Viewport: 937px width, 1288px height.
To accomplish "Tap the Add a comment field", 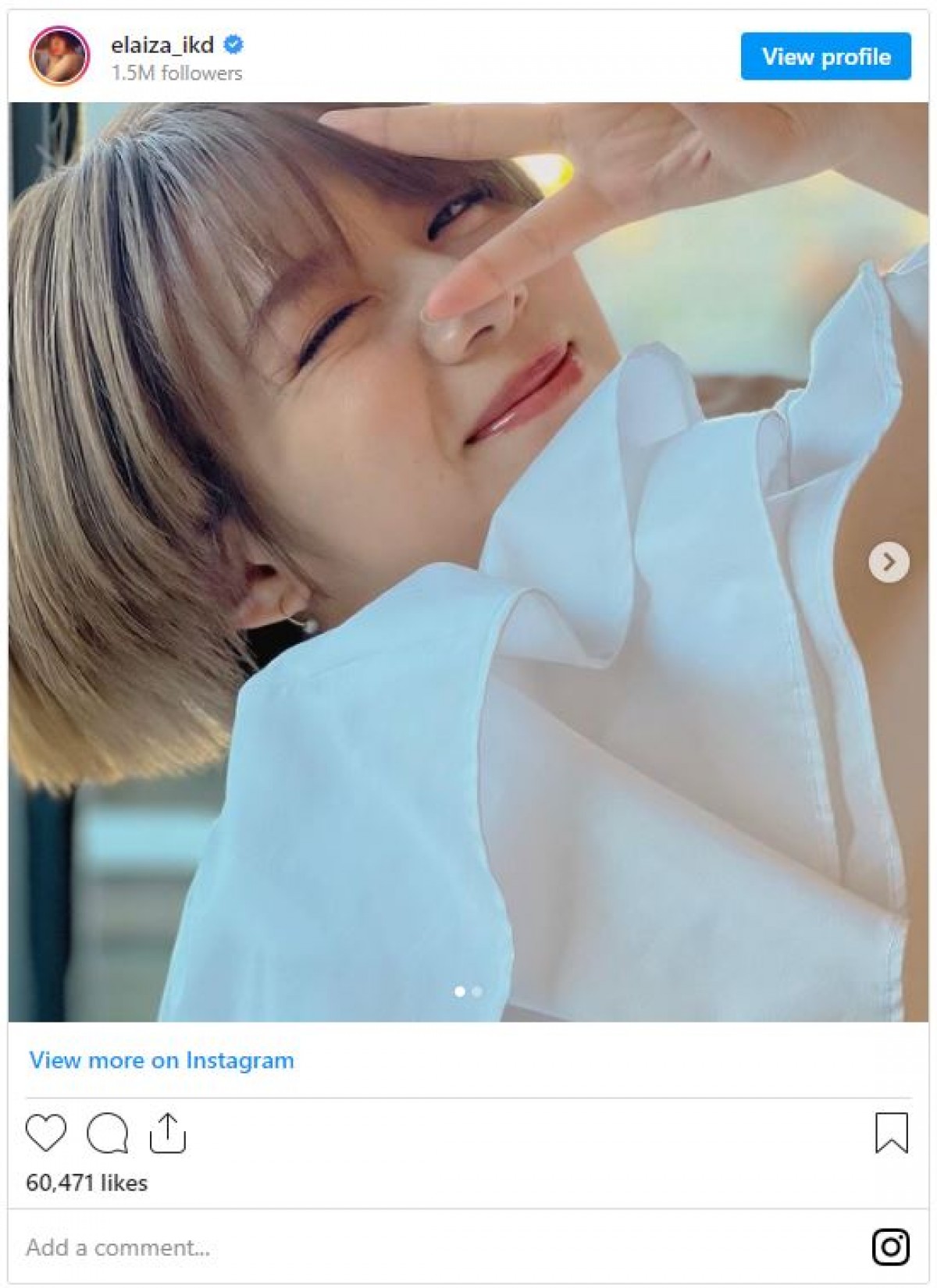I will (x=312, y=1247).
